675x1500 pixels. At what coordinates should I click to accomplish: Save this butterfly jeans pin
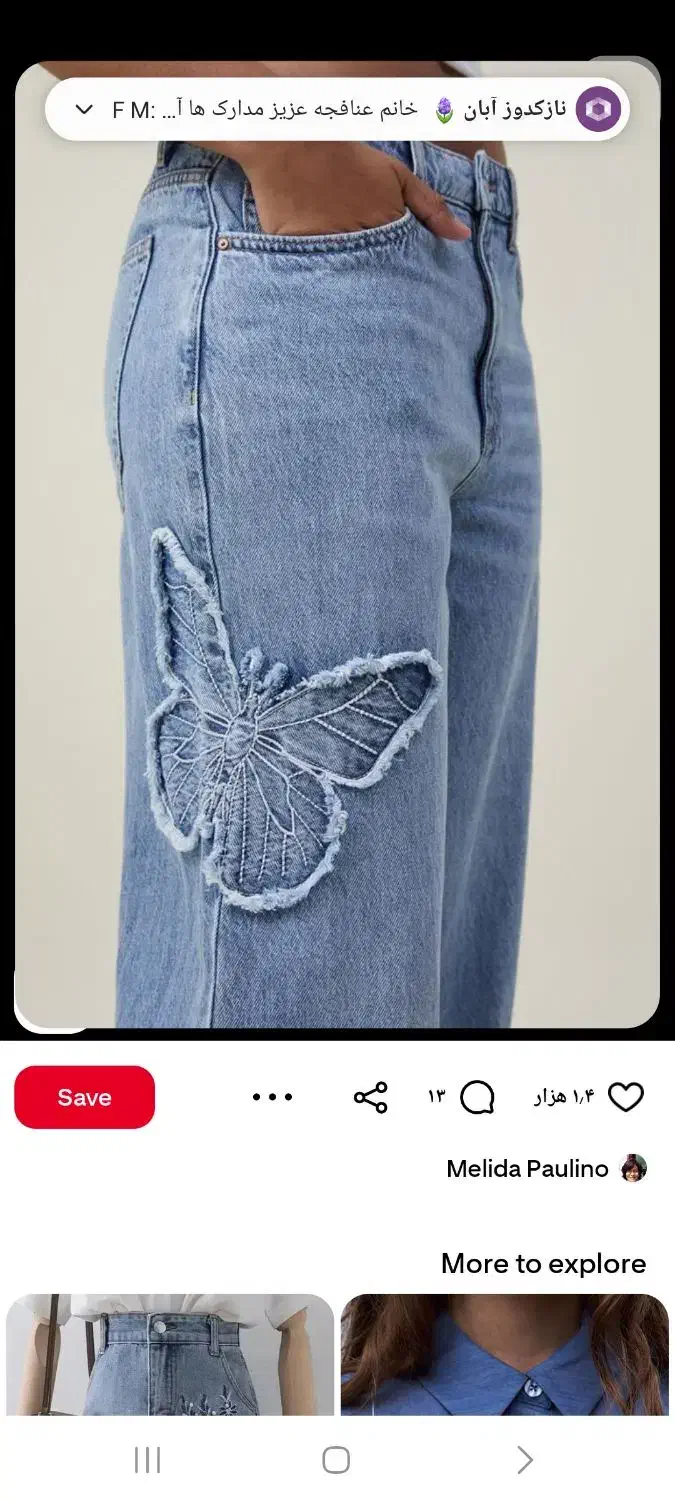[x=84, y=1097]
